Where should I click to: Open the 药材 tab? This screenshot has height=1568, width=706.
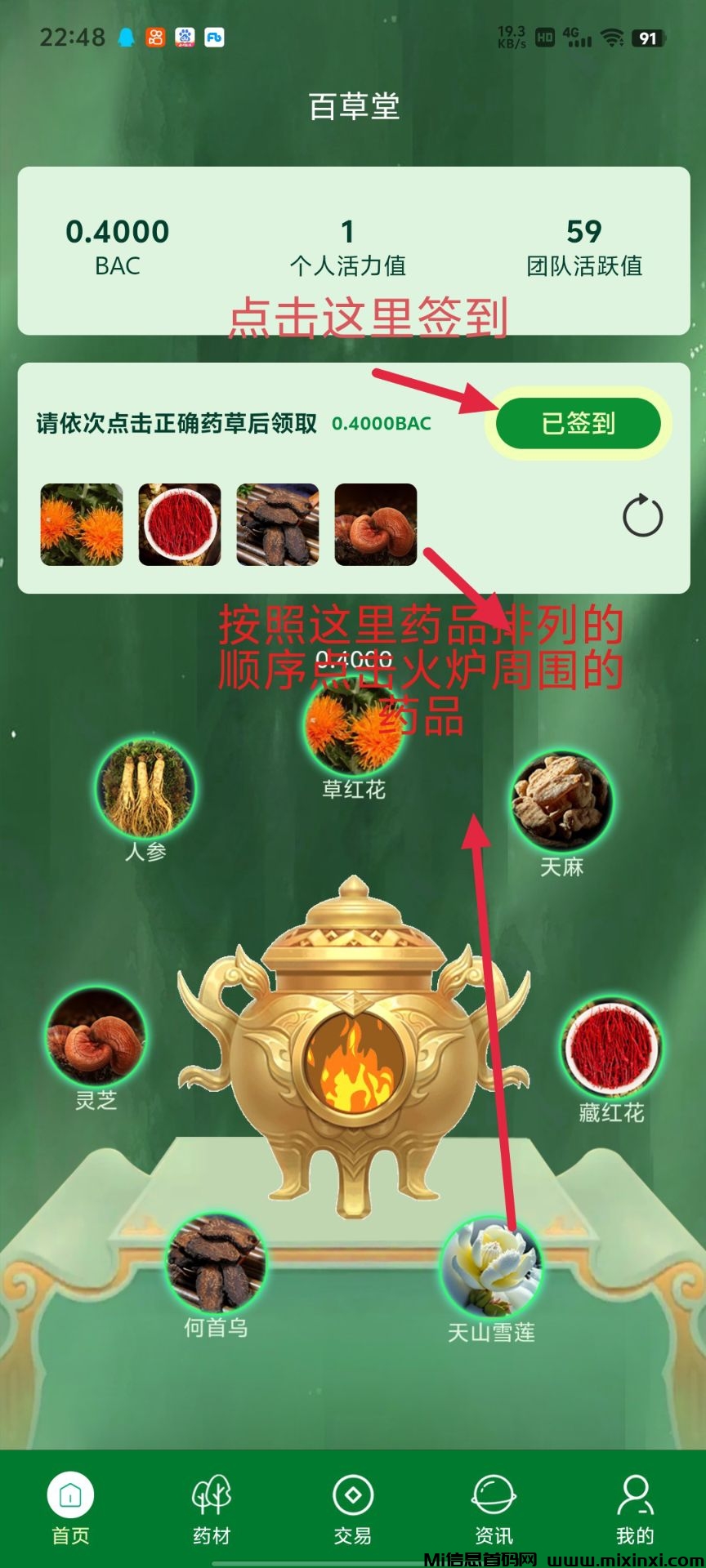[212, 1509]
